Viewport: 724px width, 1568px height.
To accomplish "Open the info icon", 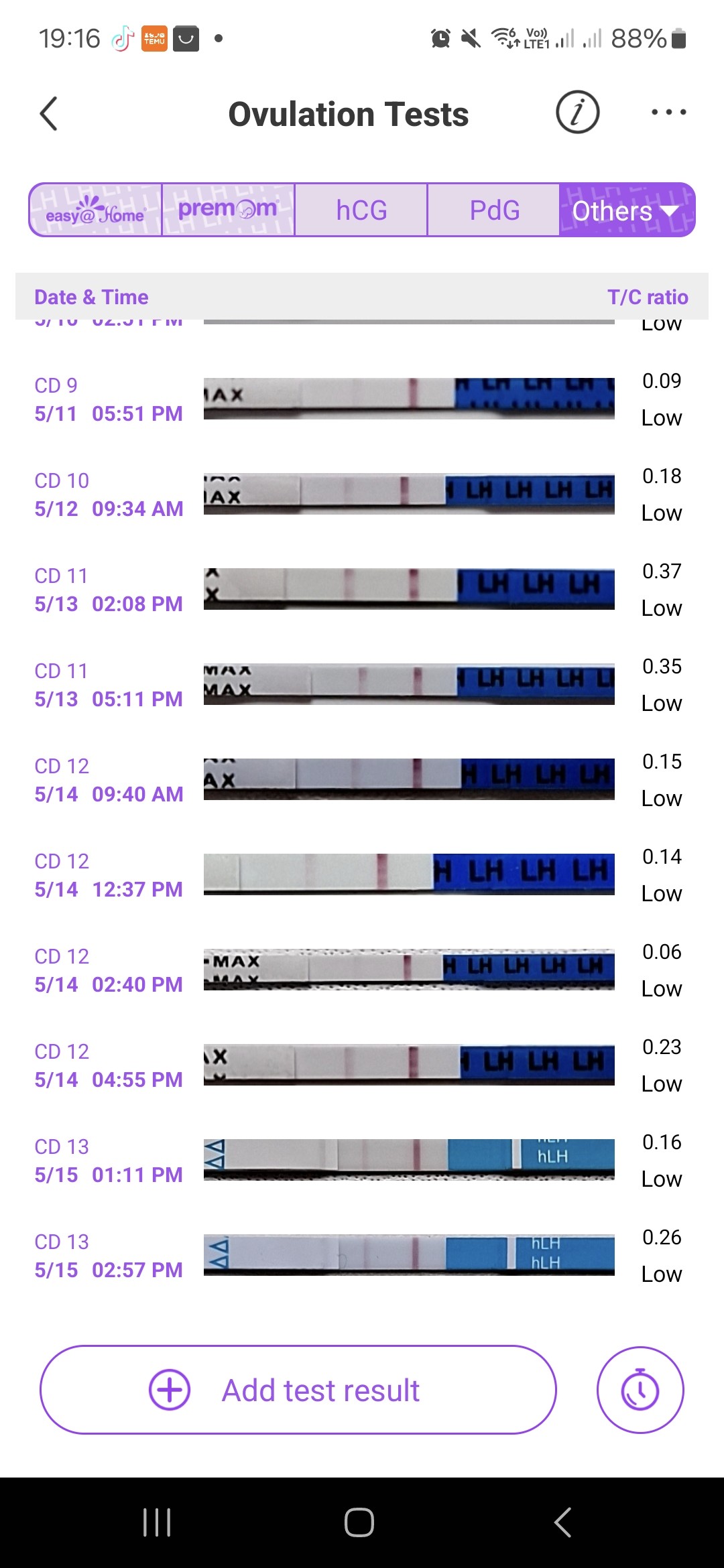I will (577, 113).
